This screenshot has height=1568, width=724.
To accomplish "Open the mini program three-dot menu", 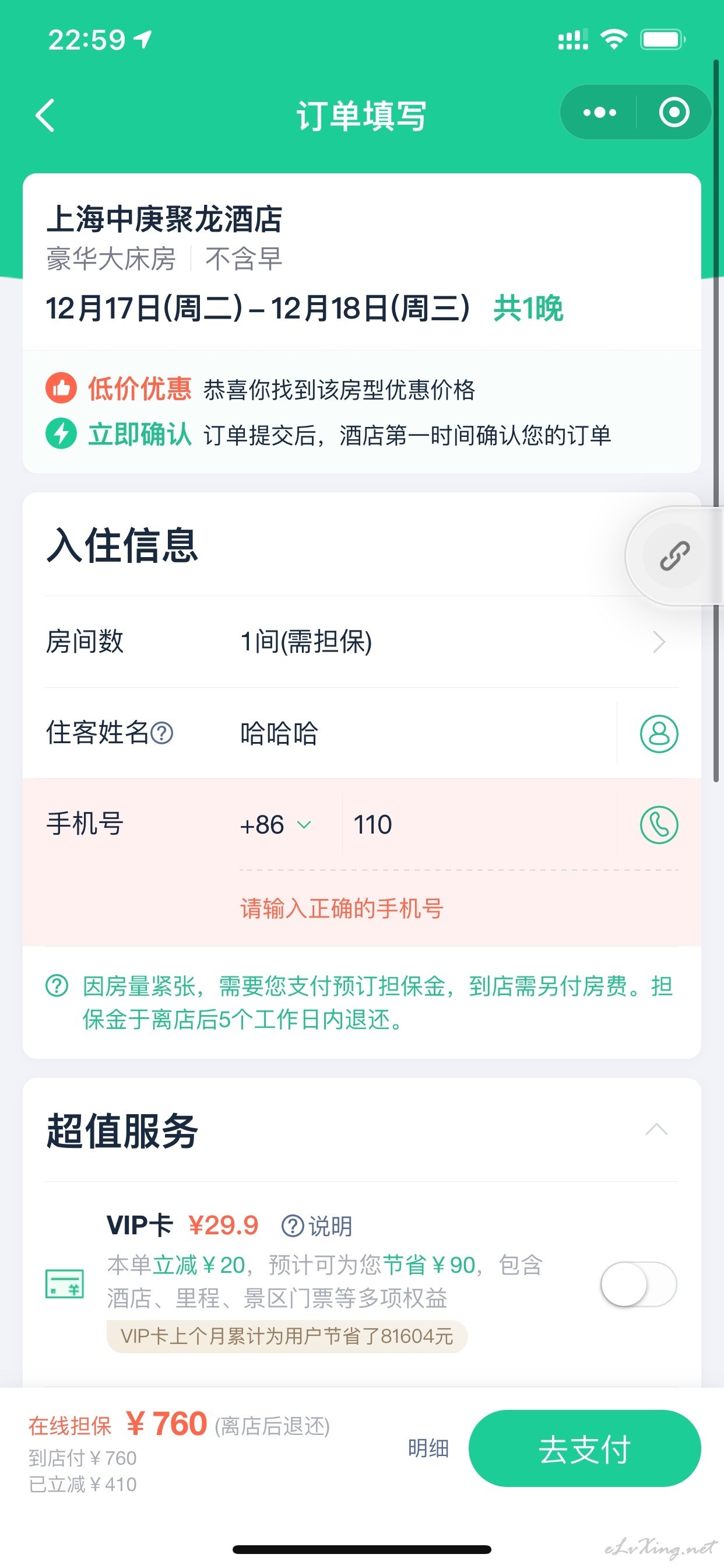I will point(599,113).
